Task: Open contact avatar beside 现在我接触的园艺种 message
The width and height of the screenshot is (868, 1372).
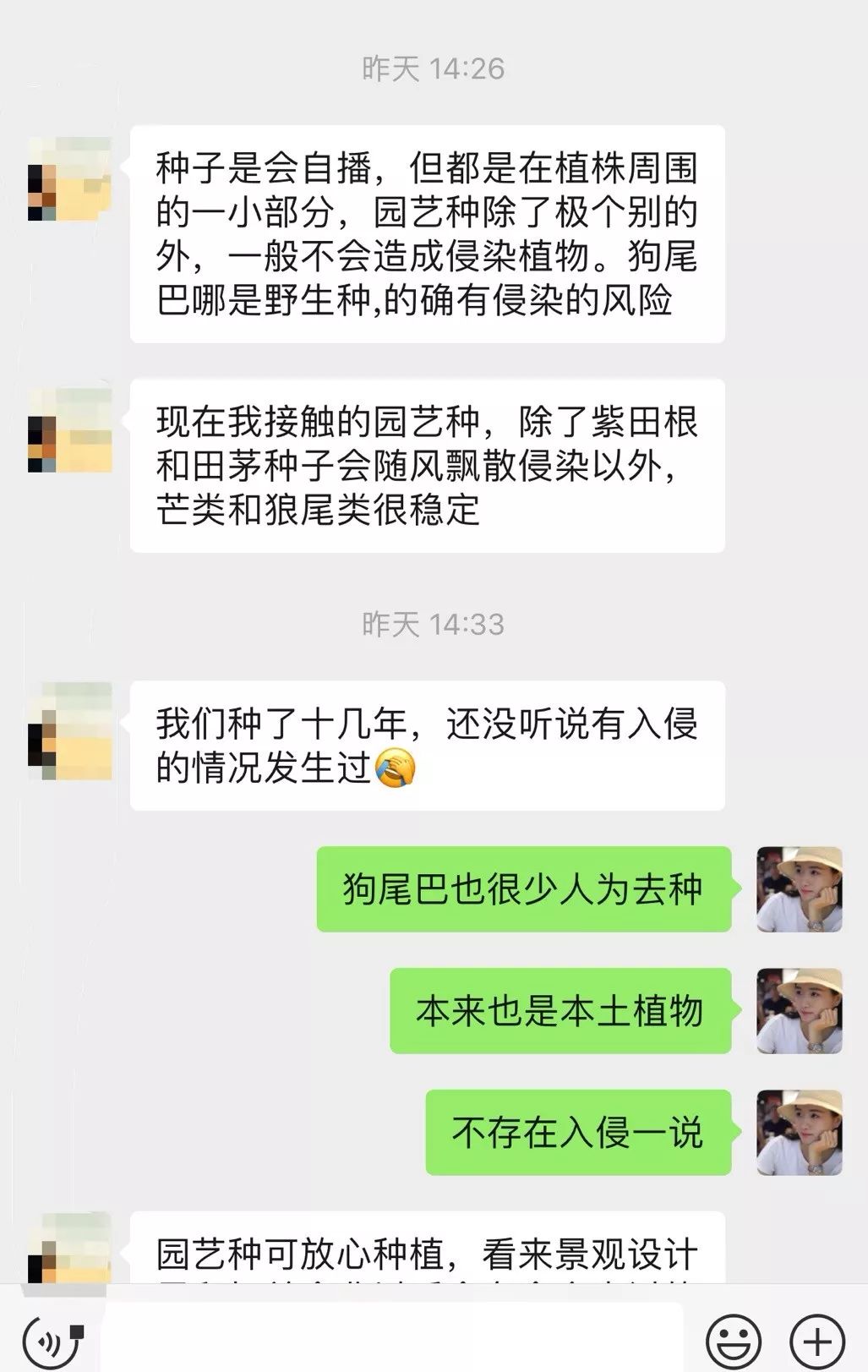Action: click(x=70, y=430)
